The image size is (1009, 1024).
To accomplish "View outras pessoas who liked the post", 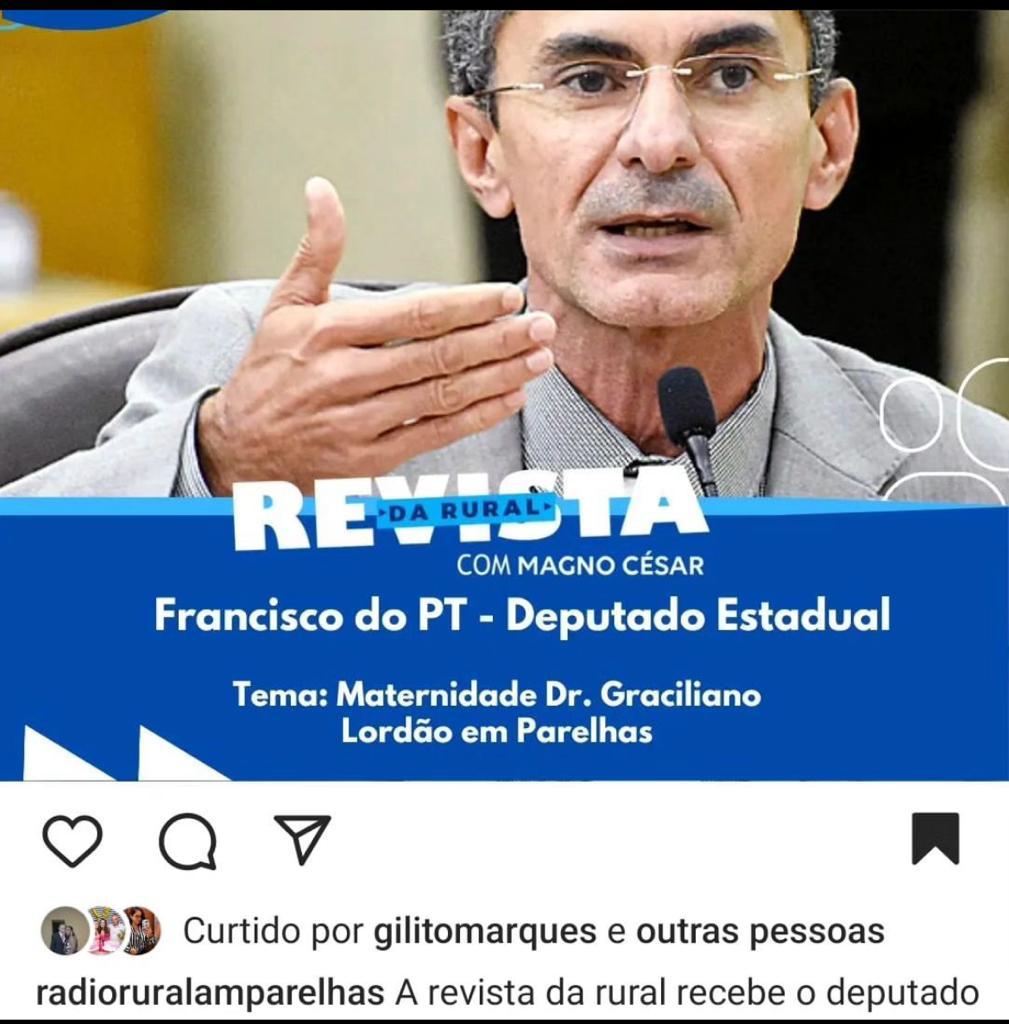I will coord(760,932).
